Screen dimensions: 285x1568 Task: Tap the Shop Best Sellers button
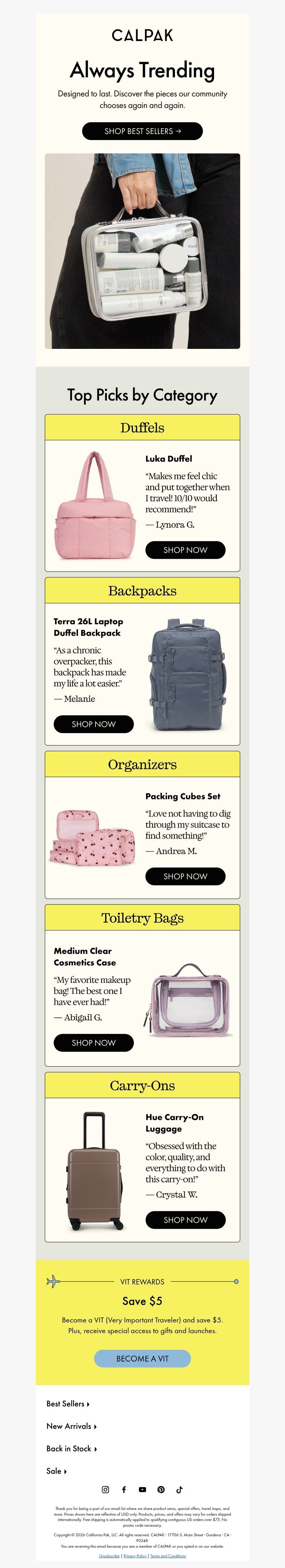tap(142, 131)
